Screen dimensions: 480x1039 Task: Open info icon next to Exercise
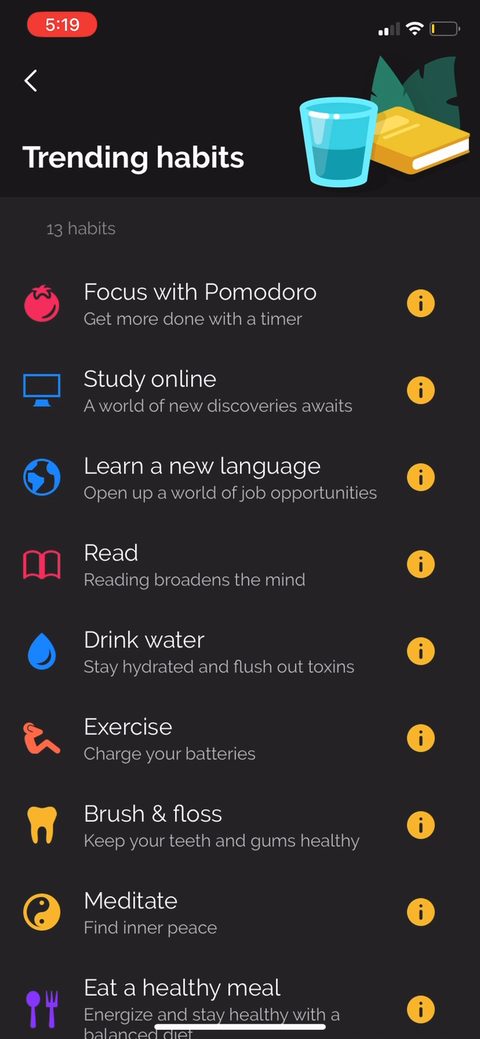[x=420, y=738]
